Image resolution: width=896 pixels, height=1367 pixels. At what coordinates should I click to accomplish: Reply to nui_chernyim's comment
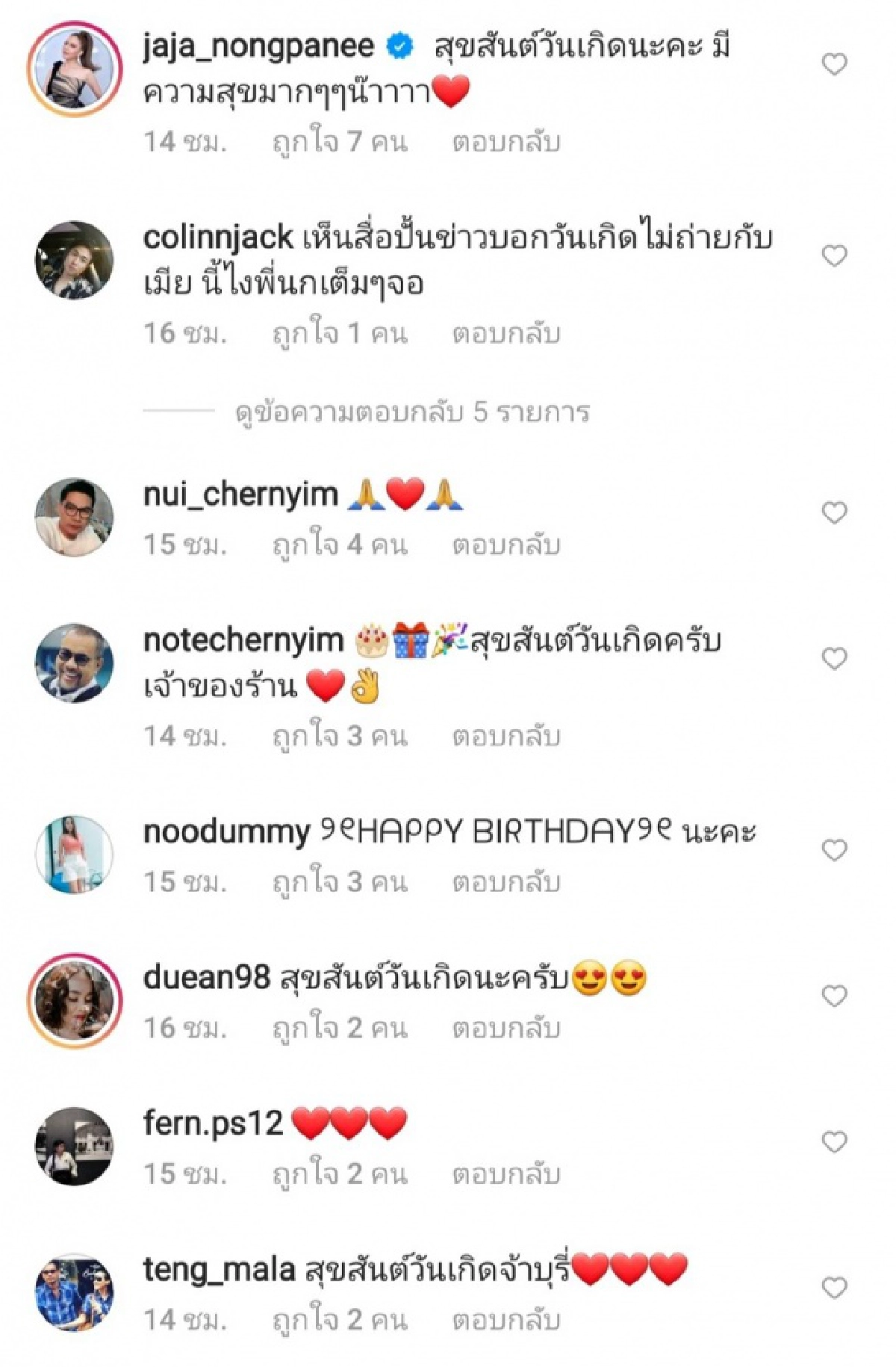point(505,545)
